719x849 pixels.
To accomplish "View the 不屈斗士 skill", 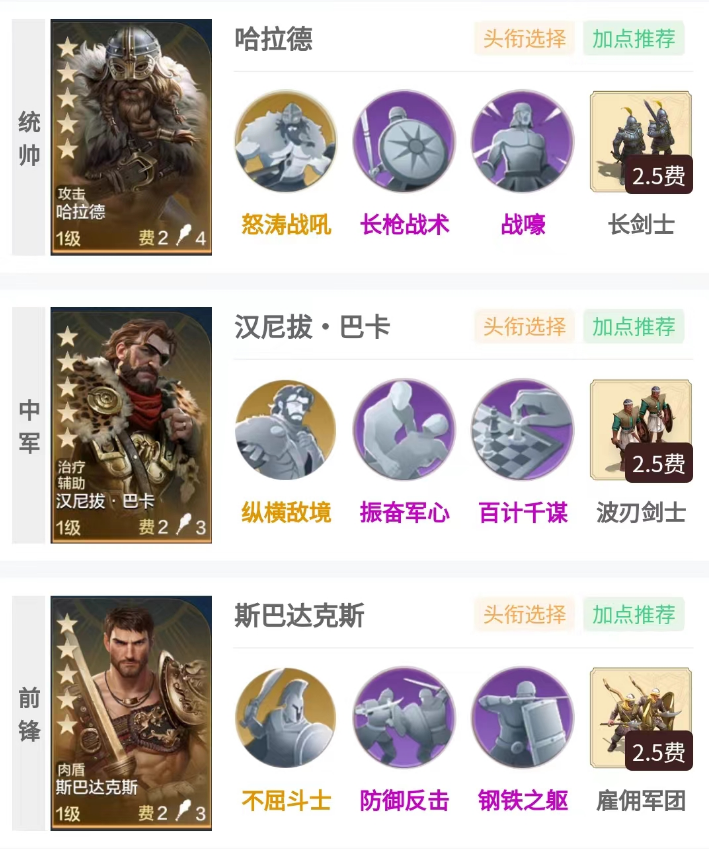I will (x=286, y=717).
